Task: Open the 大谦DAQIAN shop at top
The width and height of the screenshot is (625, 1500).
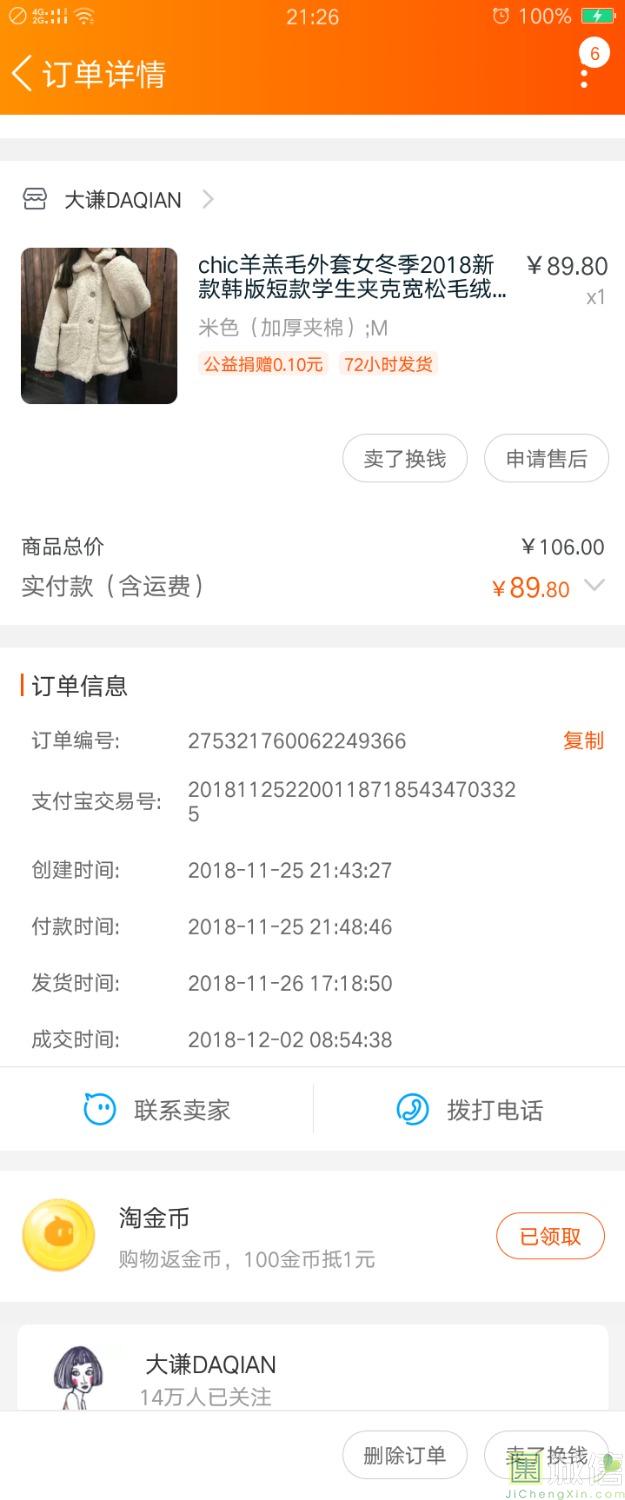Action: coord(123,200)
